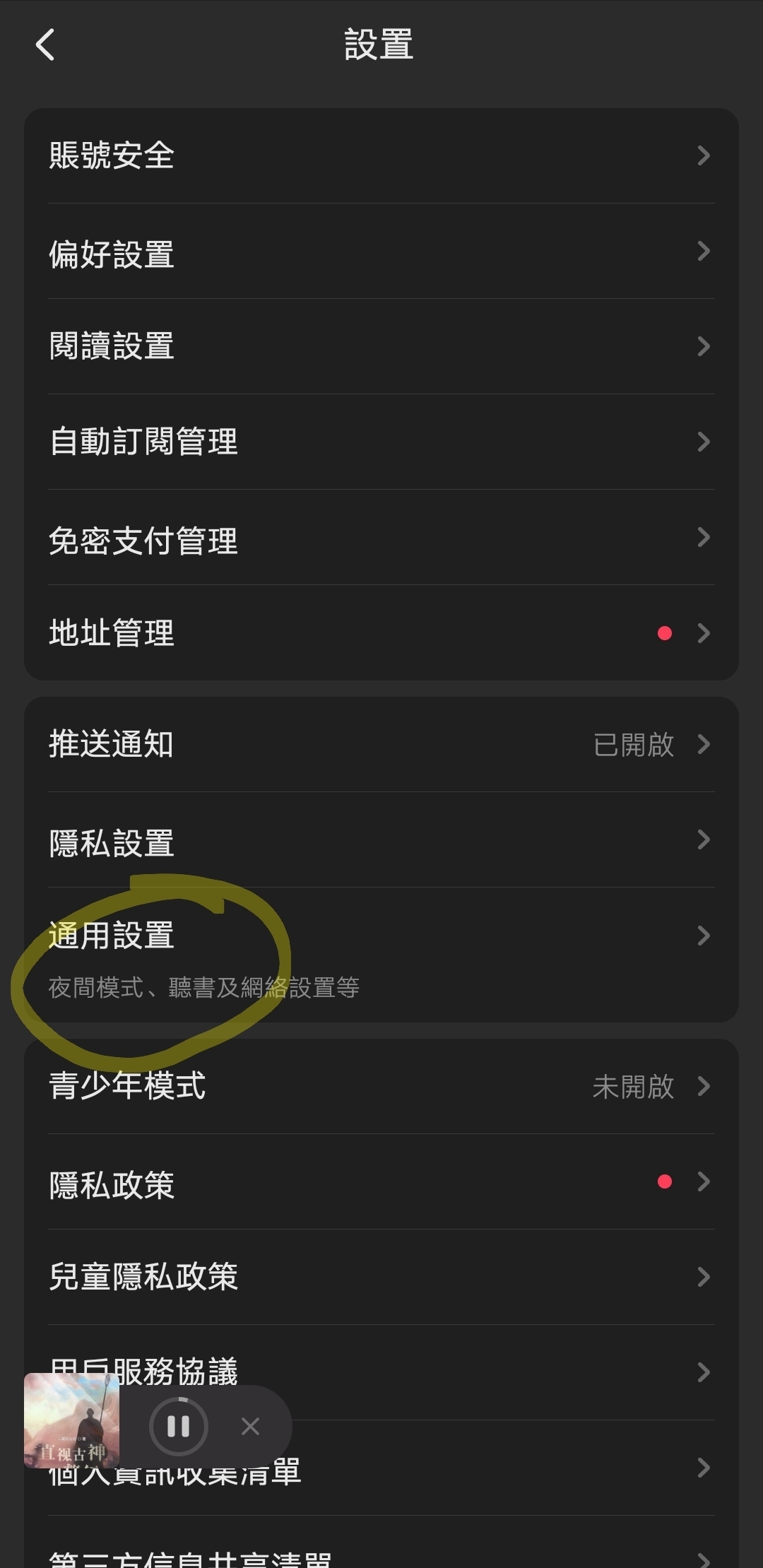Open the playing book cover thumbnail

click(71, 1421)
